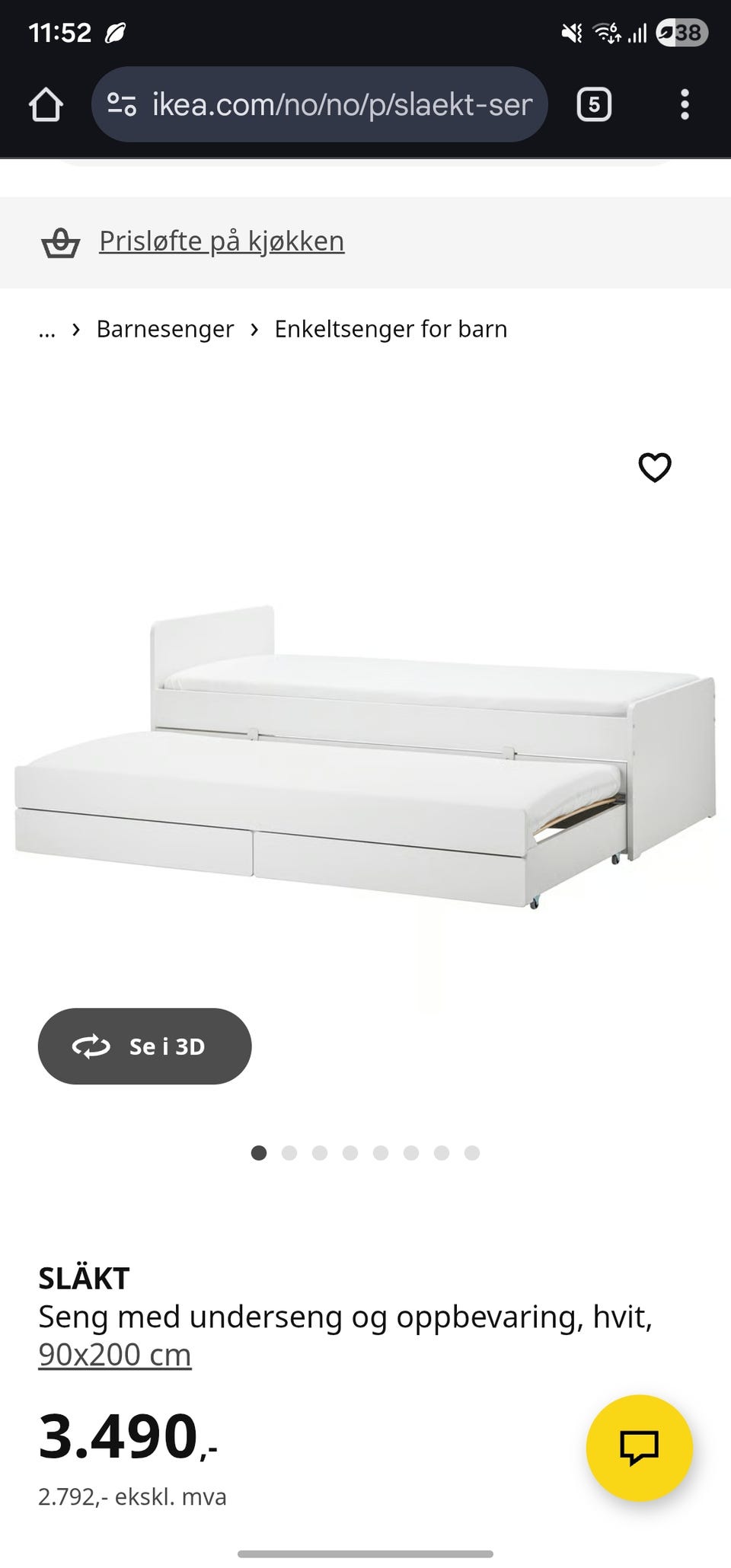Open the tab switcher showing 5 tabs
This screenshot has width=731, height=1568.
click(594, 104)
